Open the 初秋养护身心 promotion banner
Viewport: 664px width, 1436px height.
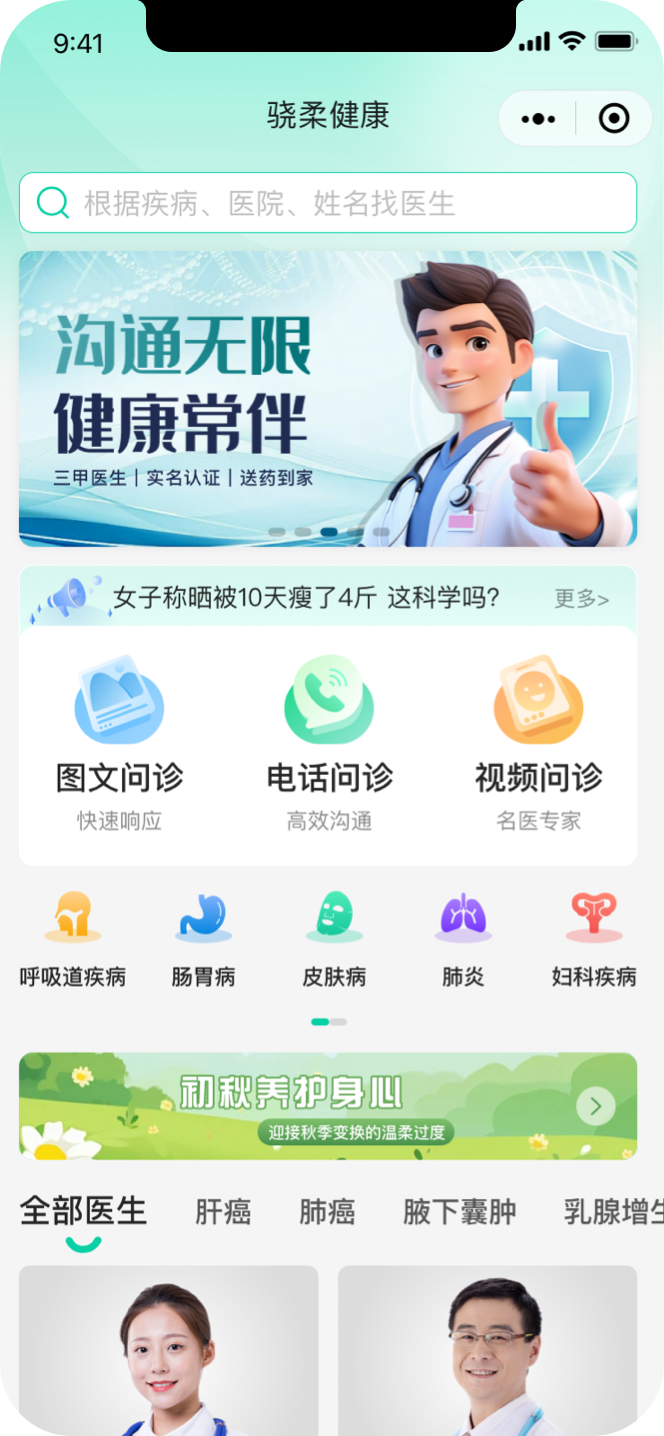[328, 1105]
